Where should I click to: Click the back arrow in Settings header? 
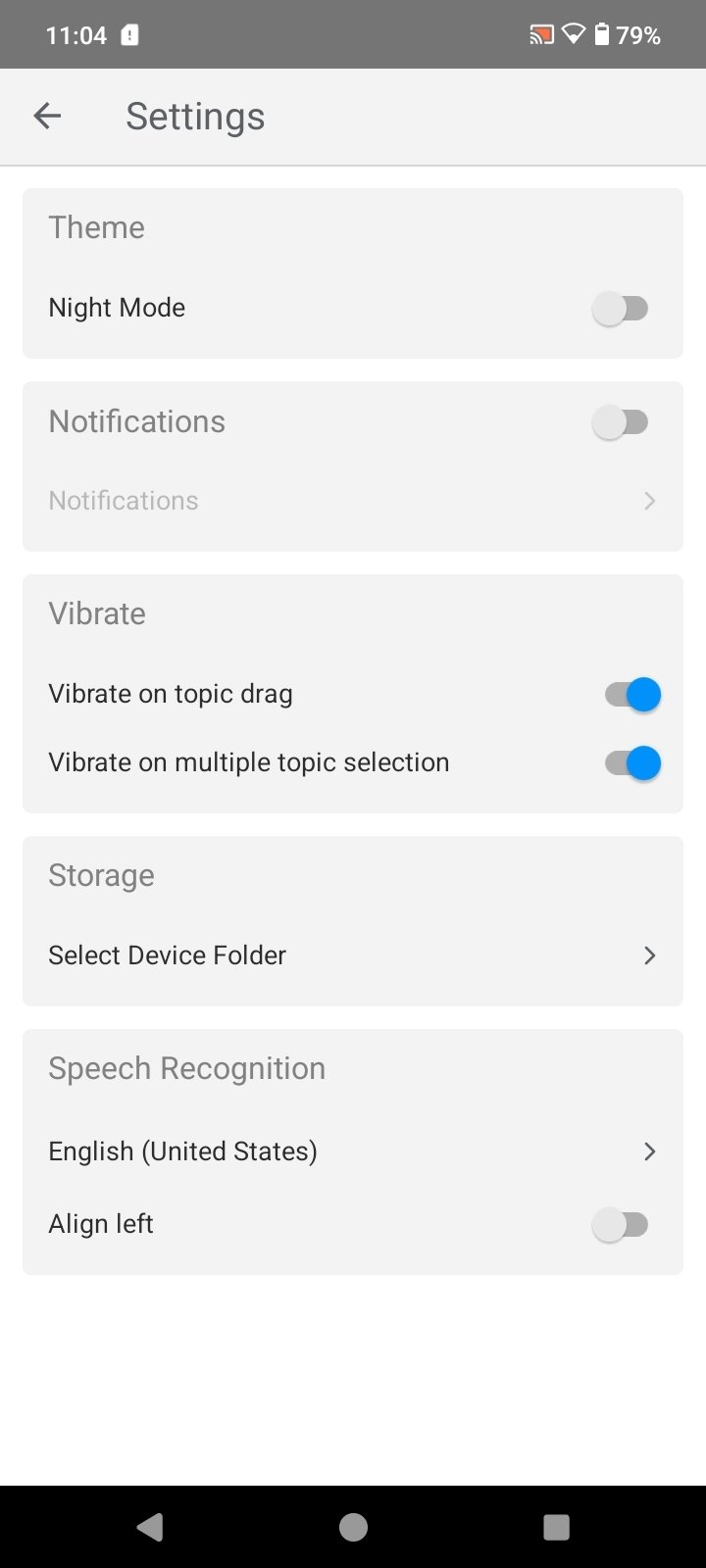(x=47, y=116)
